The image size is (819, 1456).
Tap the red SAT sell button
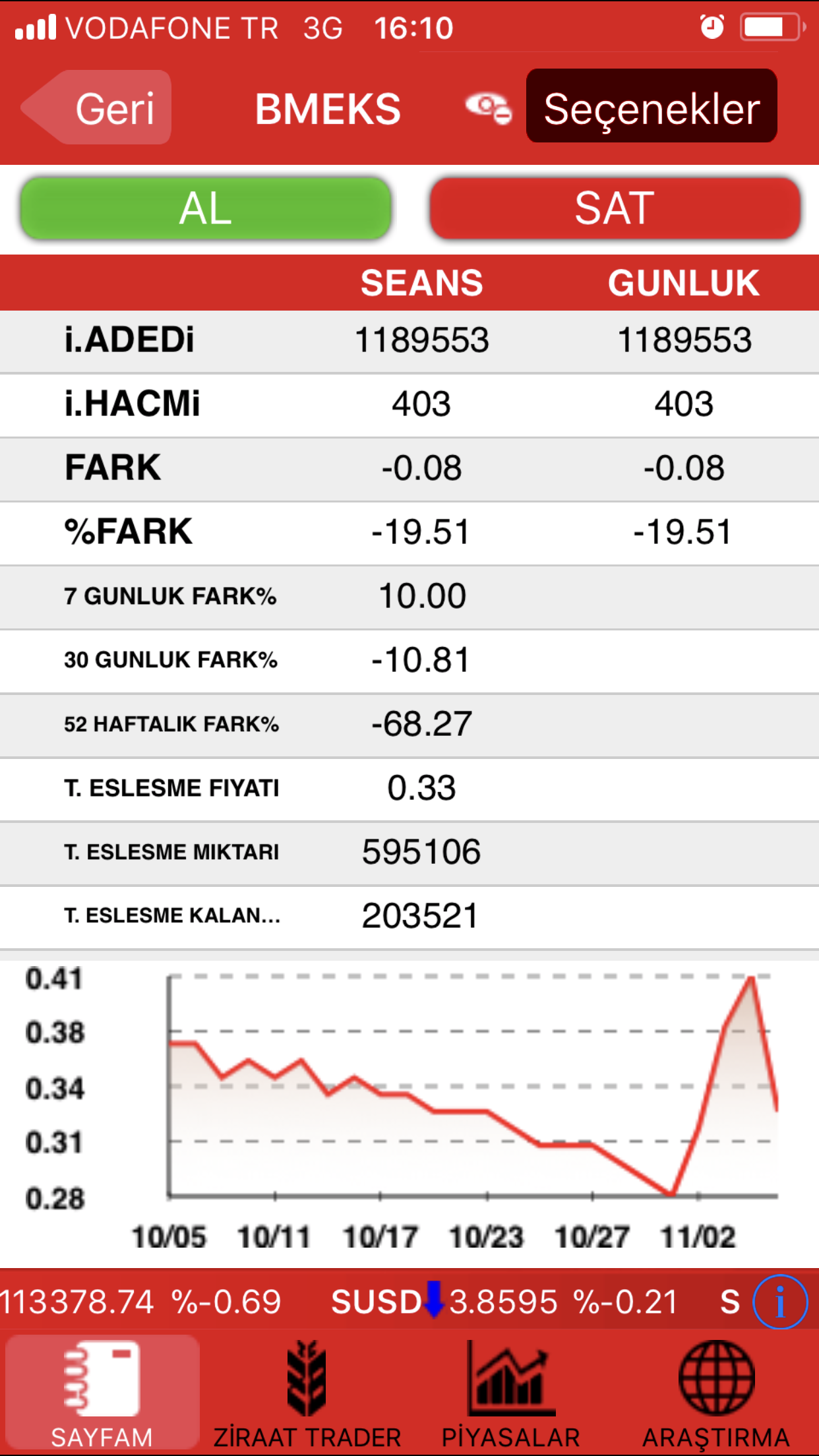[x=615, y=208]
